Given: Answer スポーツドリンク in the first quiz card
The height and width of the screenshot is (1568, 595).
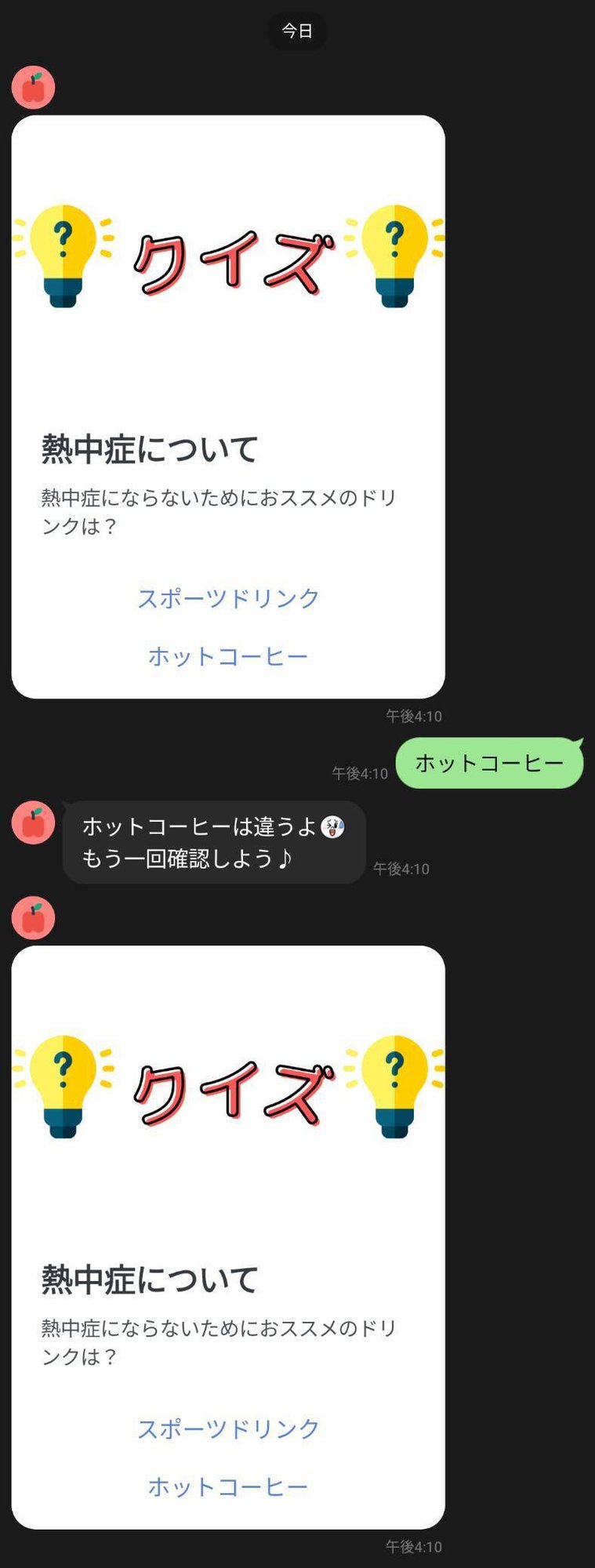Looking at the screenshot, I should click(x=228, y=598).
